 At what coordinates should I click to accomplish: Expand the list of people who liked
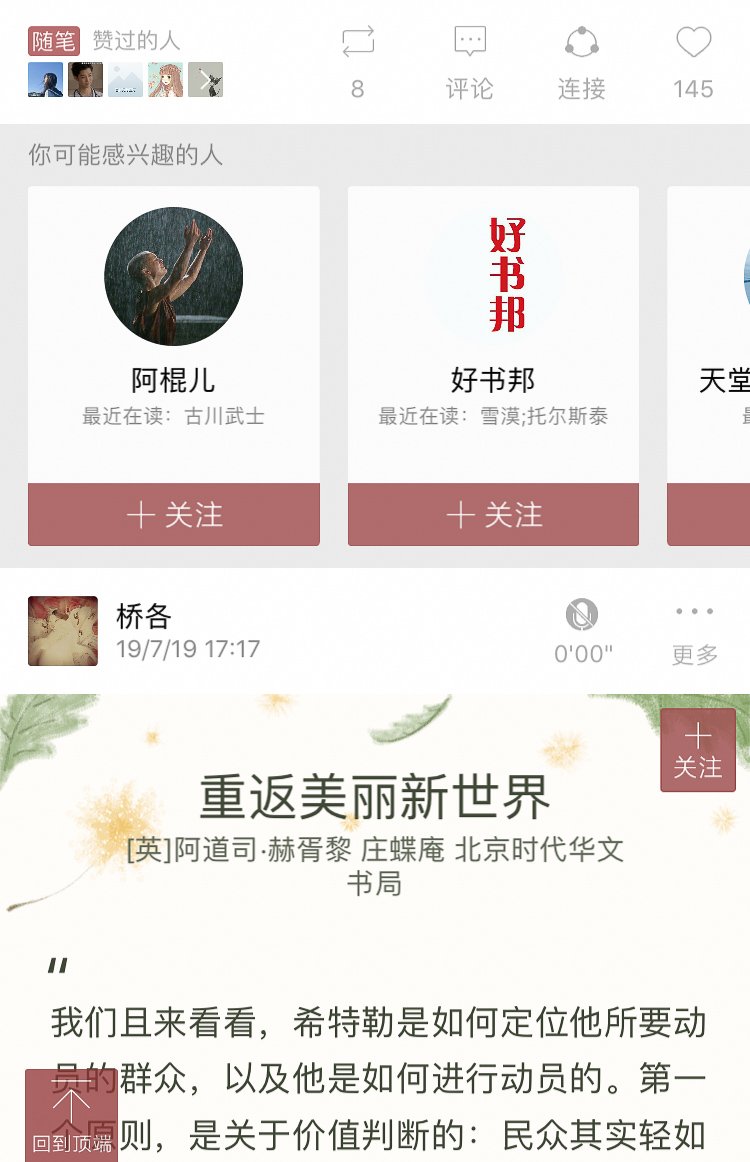(x=205, y=80)
